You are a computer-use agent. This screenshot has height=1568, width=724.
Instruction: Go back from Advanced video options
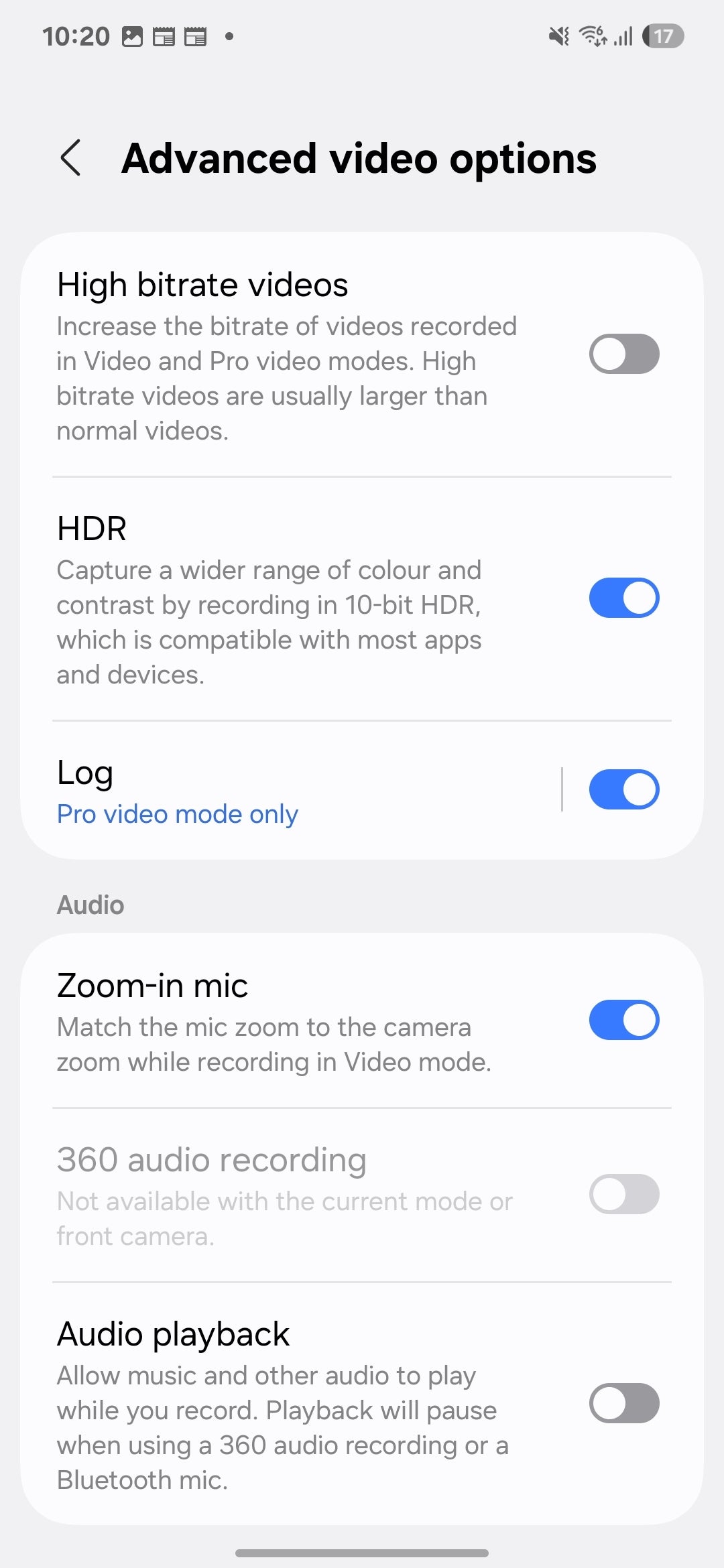[x=71, y=158]
